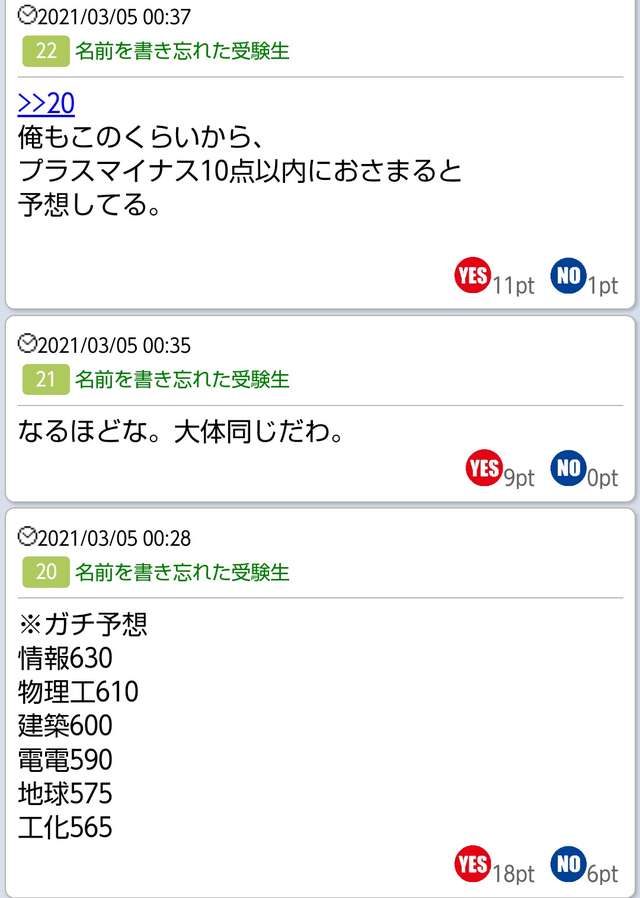Vote YES on post 22
Image resolution: width=640 pixels, height=898 pixels.
(472, 275)
